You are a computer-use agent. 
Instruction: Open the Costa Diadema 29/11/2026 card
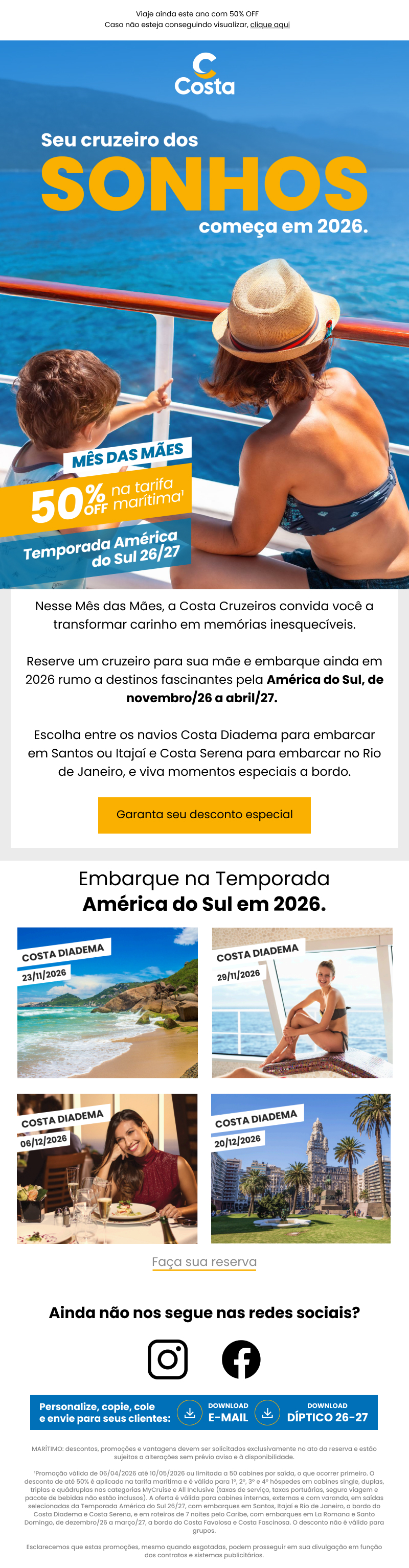click(x=302, y=1003)
